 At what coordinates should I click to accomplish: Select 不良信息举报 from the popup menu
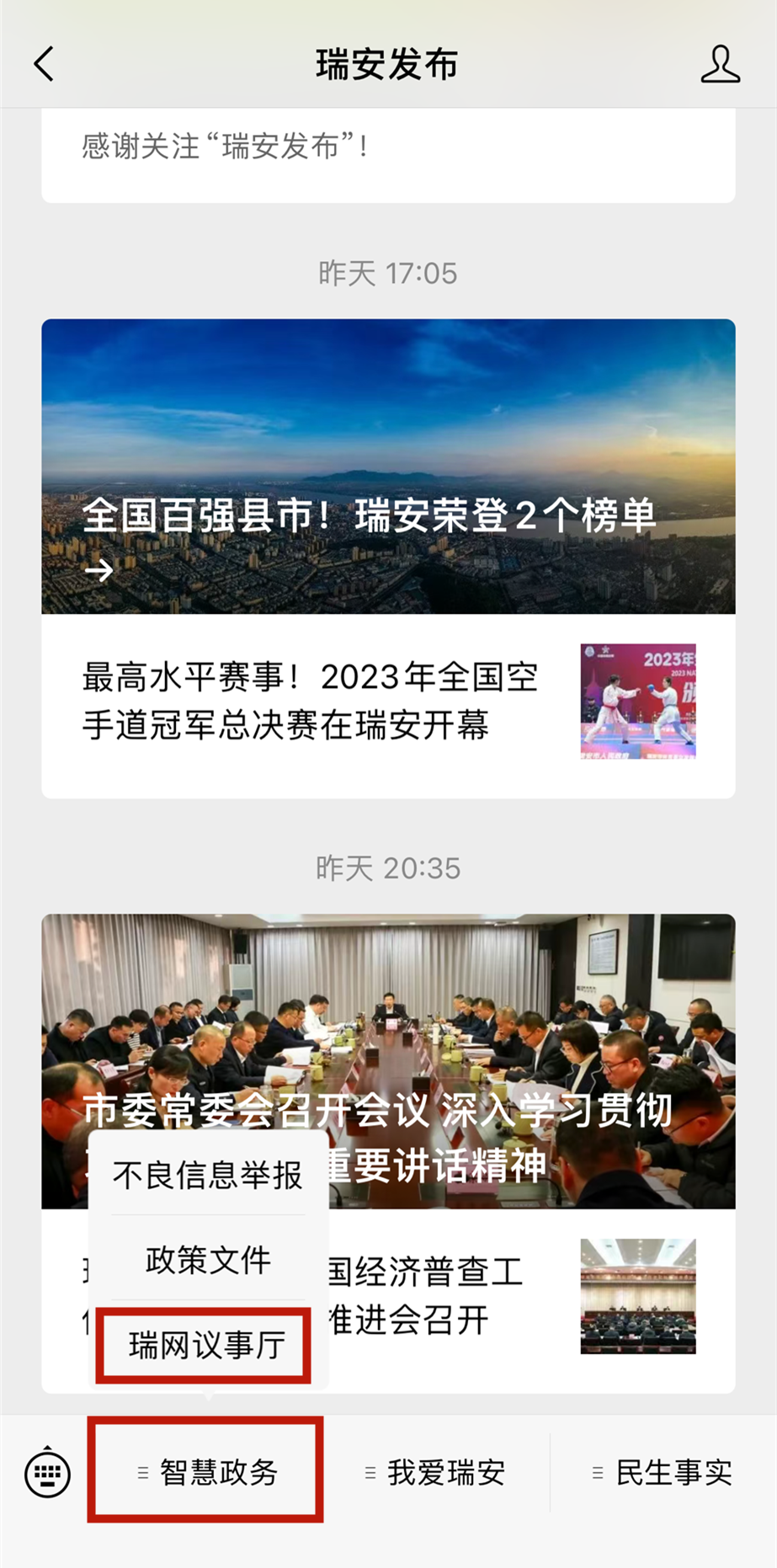coord(207,1175)
